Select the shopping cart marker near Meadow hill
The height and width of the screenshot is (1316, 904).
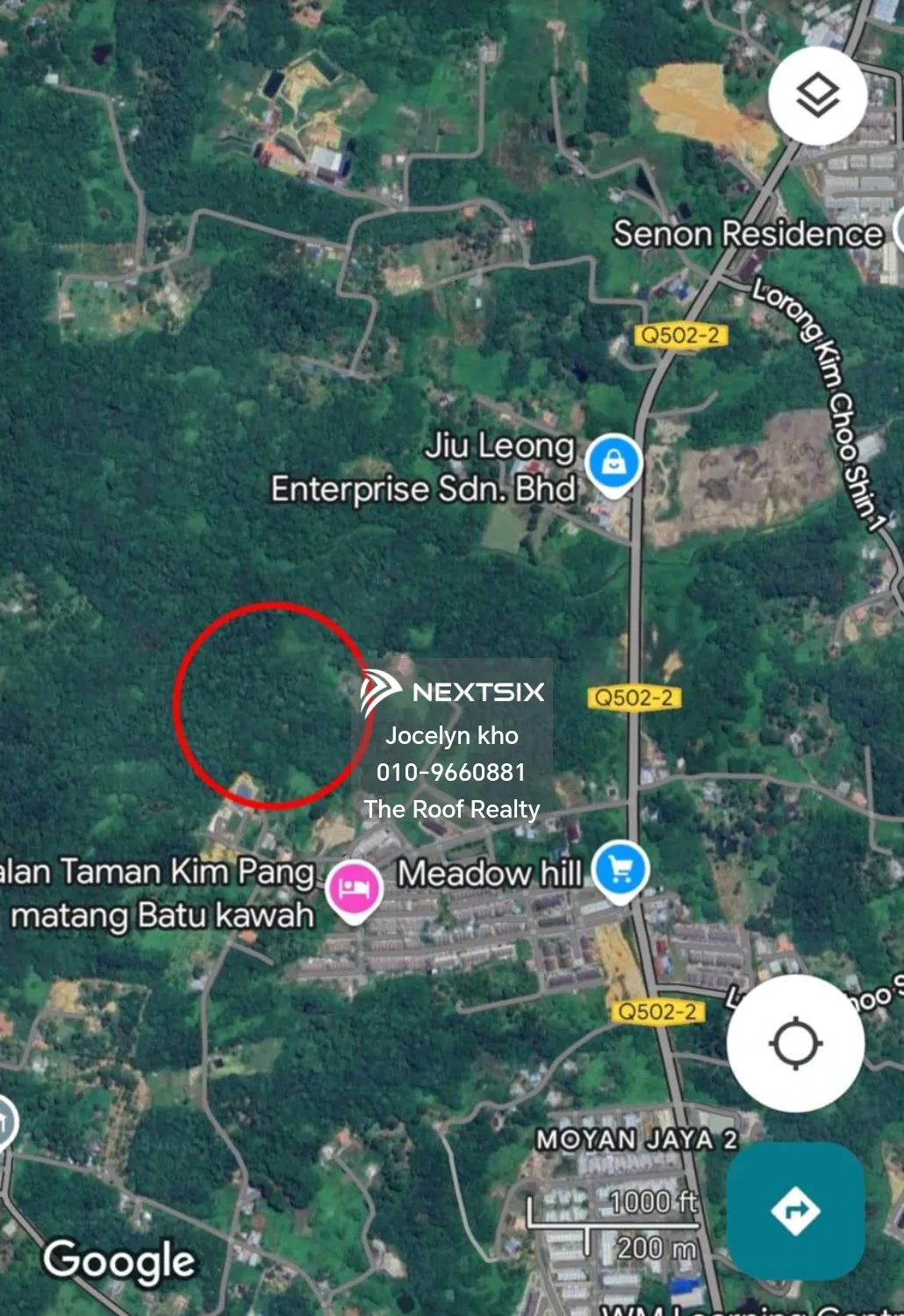pyautogui.click(x=620, y=869)
